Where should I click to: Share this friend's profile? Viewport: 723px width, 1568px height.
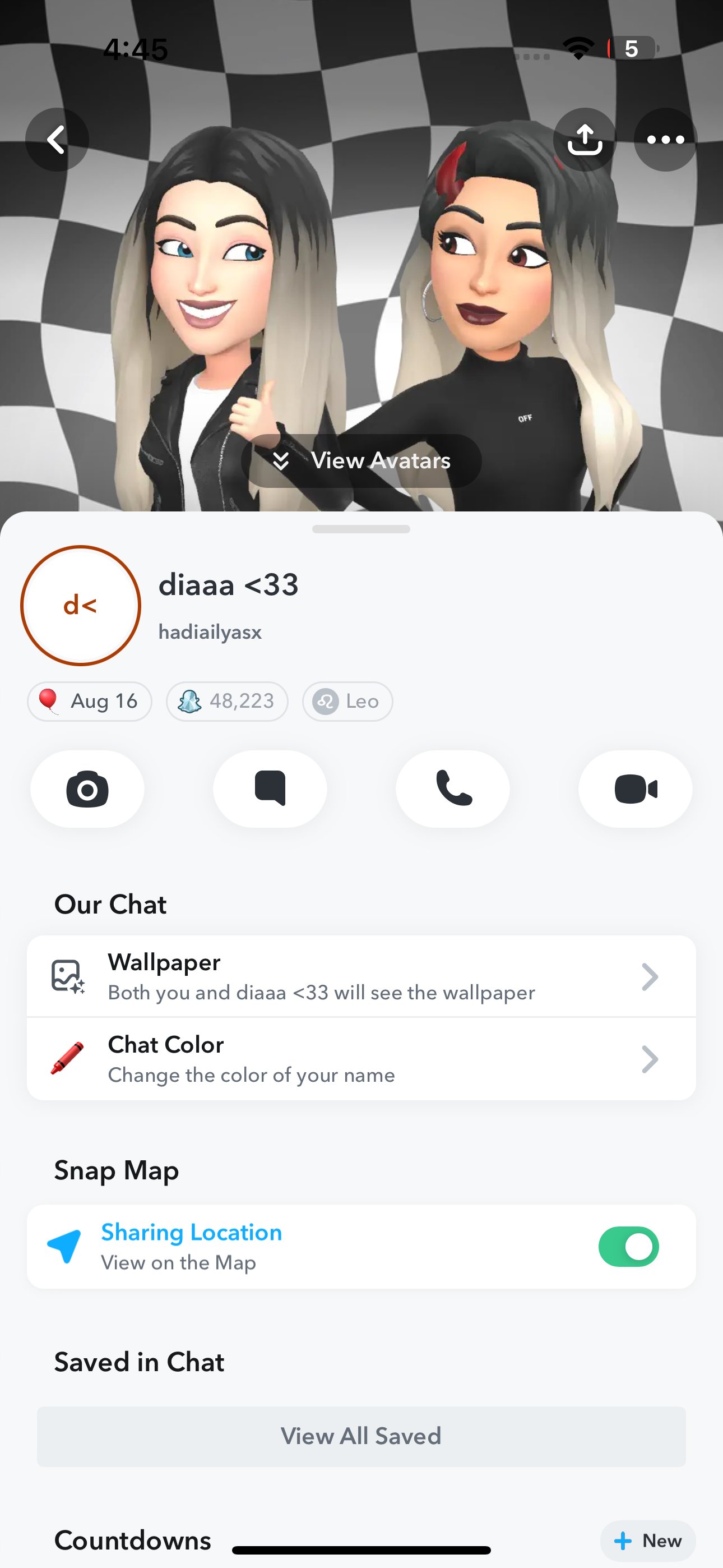584,140
